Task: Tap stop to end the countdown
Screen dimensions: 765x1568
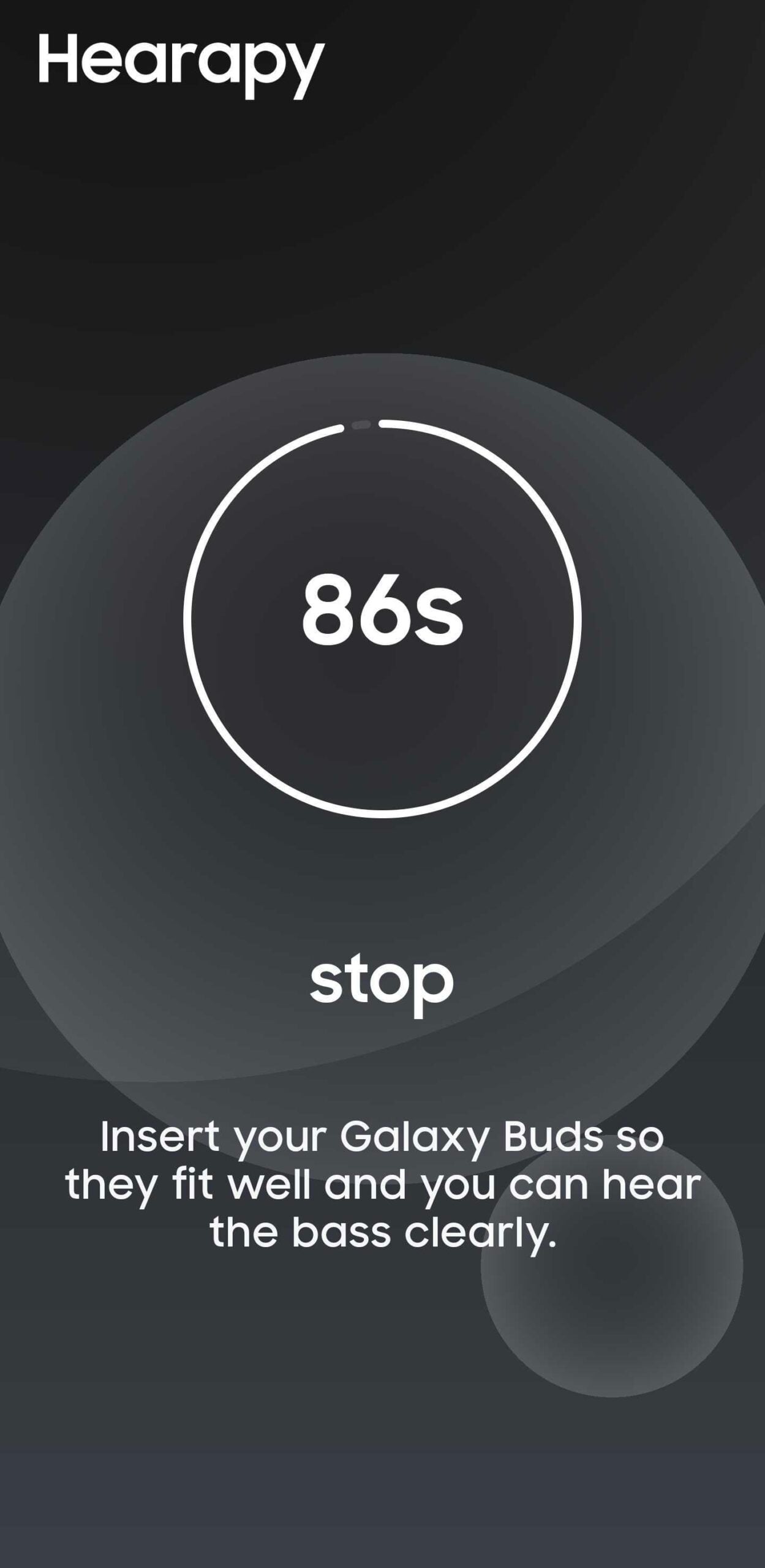Action: tap(382, 981)
